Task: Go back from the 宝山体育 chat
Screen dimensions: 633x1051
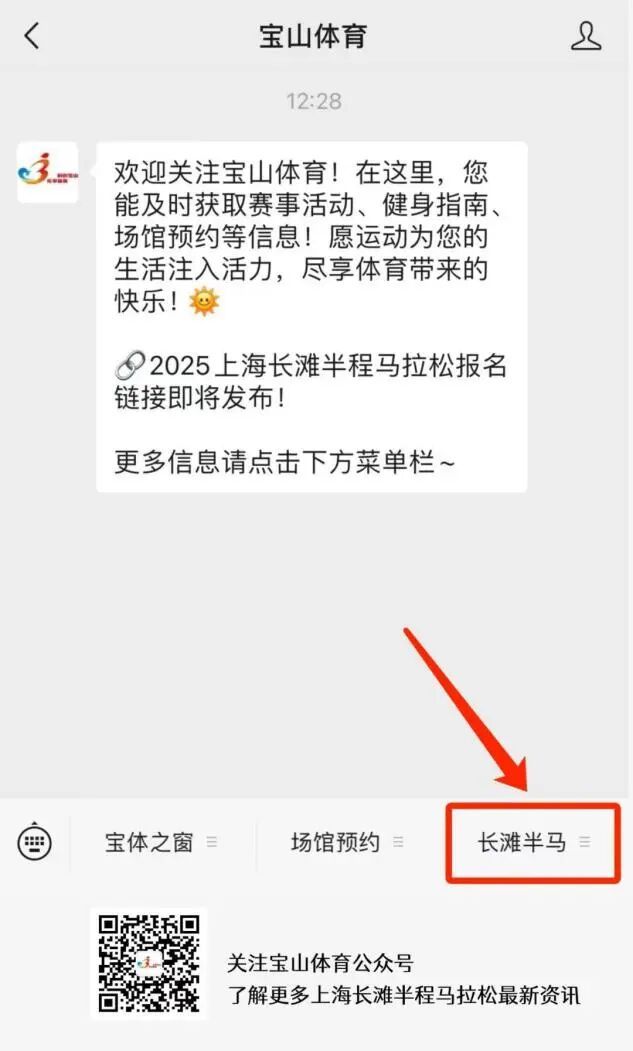Action: [x=32, y=36]
